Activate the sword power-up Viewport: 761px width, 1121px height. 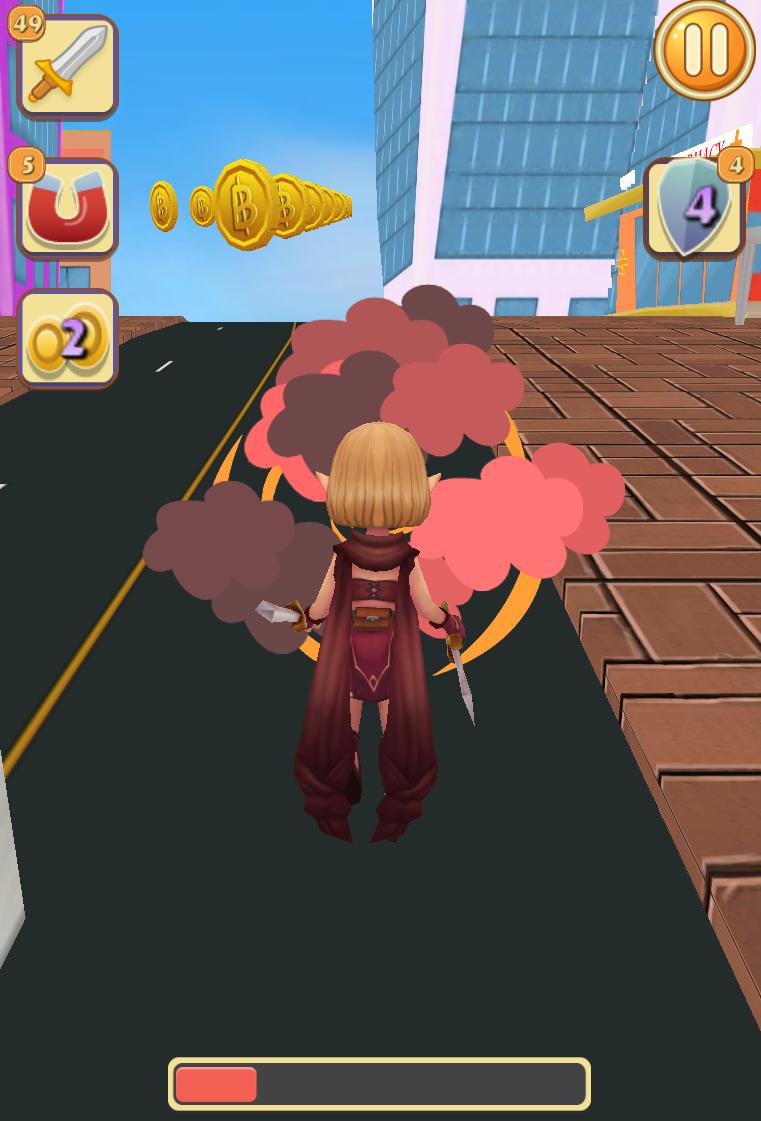pyautogui.click(x=68, y=69)
